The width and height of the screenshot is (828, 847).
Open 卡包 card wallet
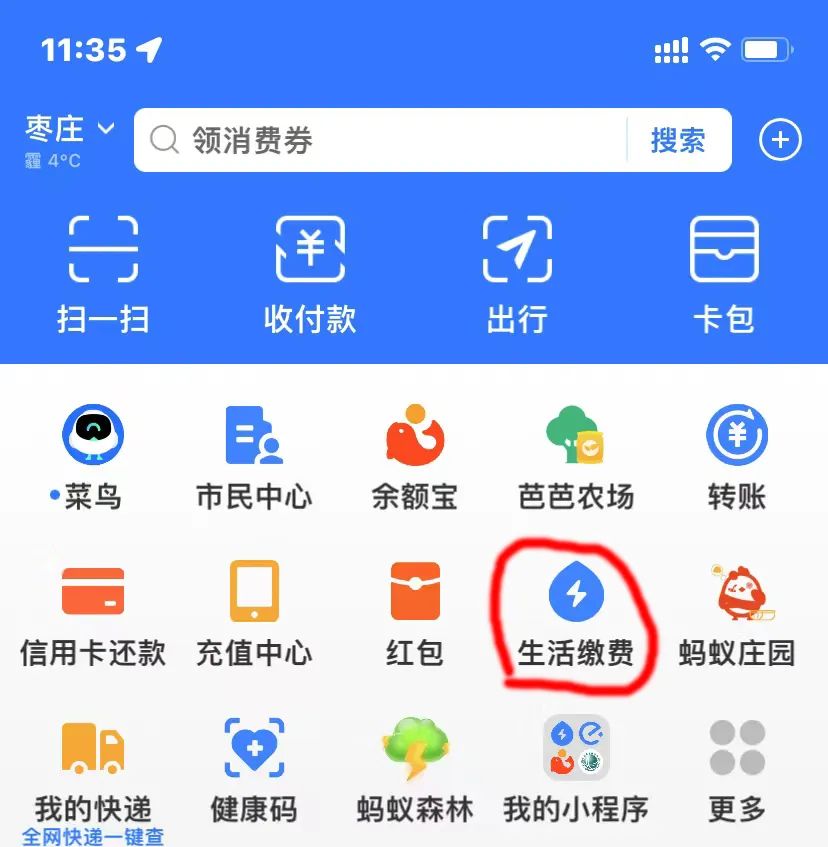click(724, 272)
